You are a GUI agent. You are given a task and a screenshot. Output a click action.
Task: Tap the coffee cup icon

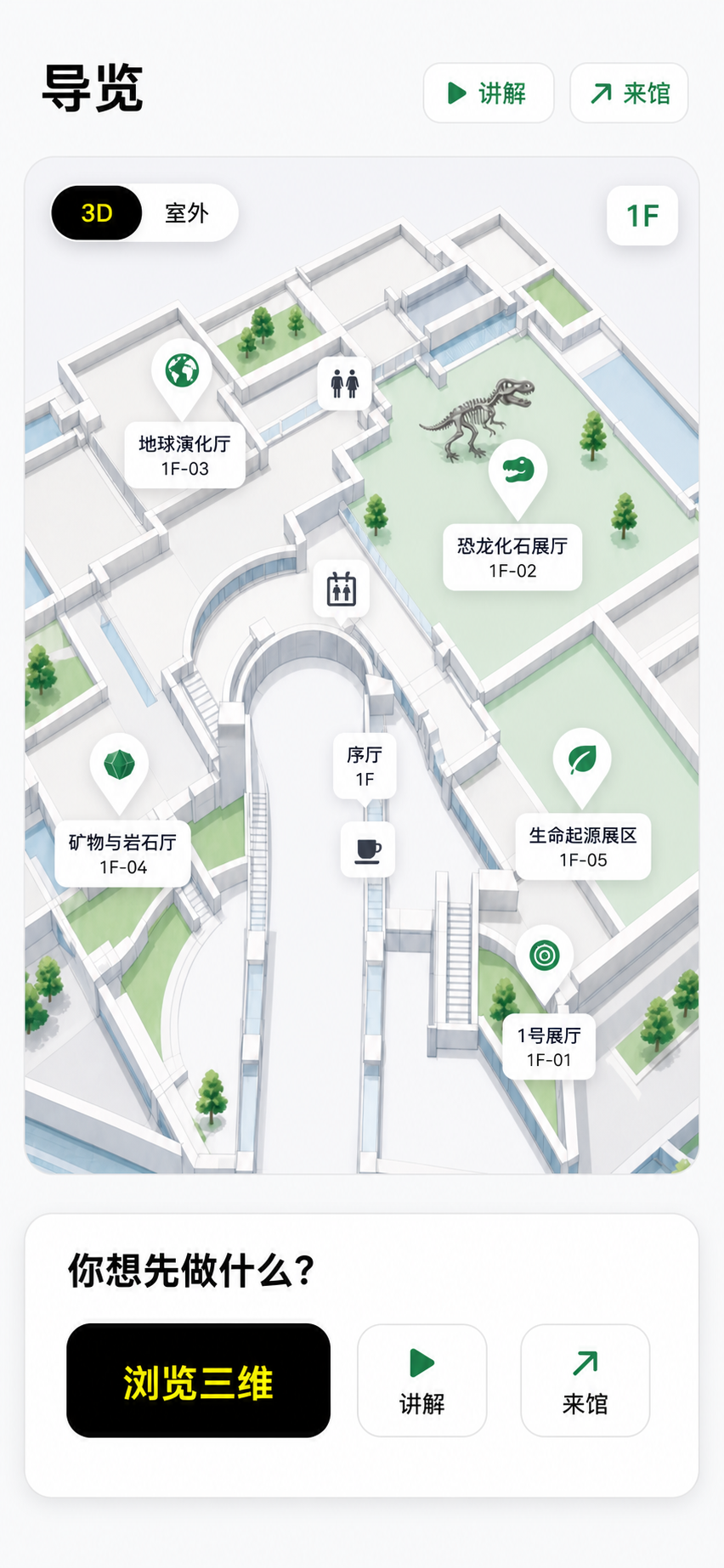[x=368, y=849]
